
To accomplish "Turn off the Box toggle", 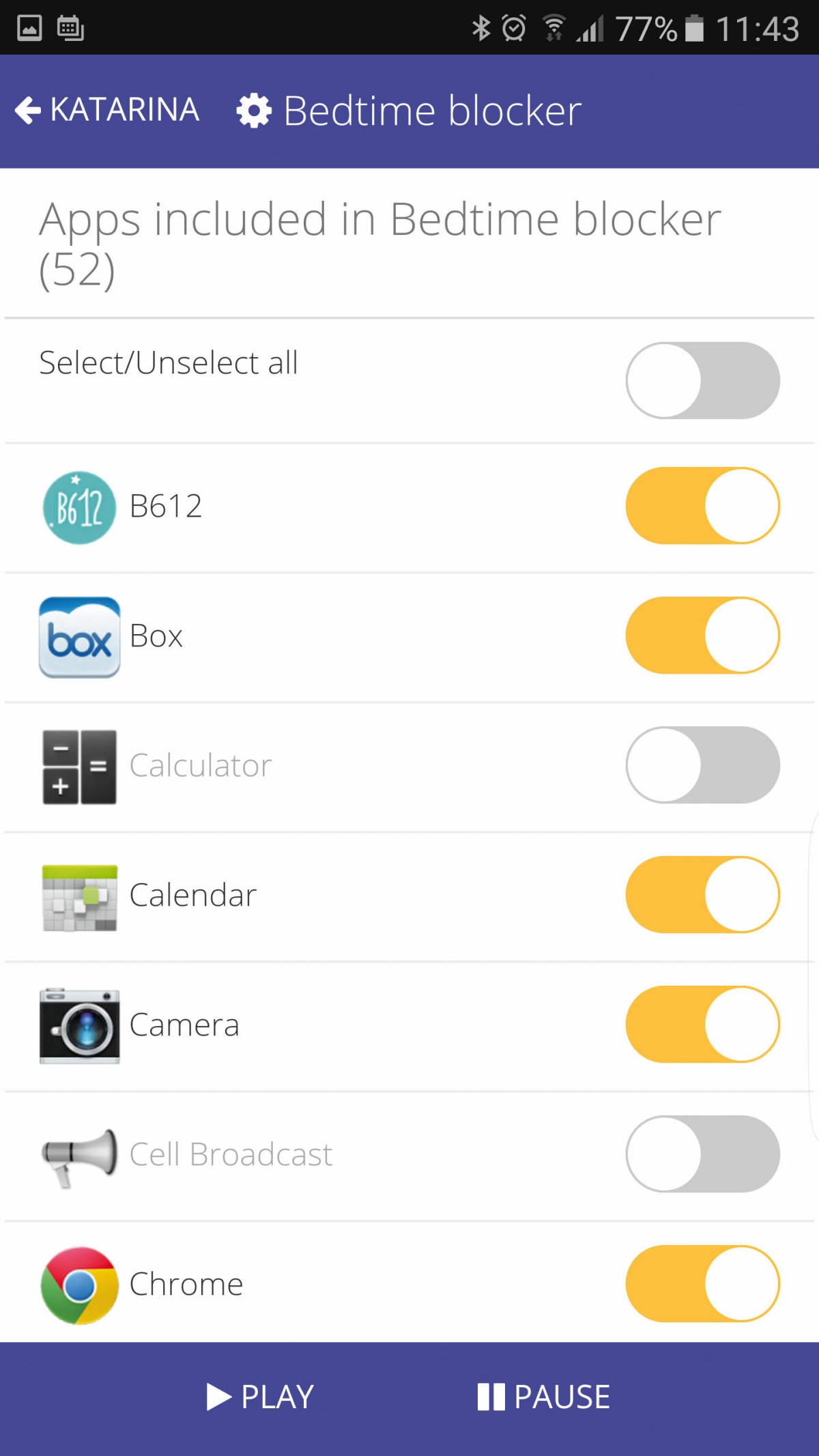I will [x=702, y=636].
